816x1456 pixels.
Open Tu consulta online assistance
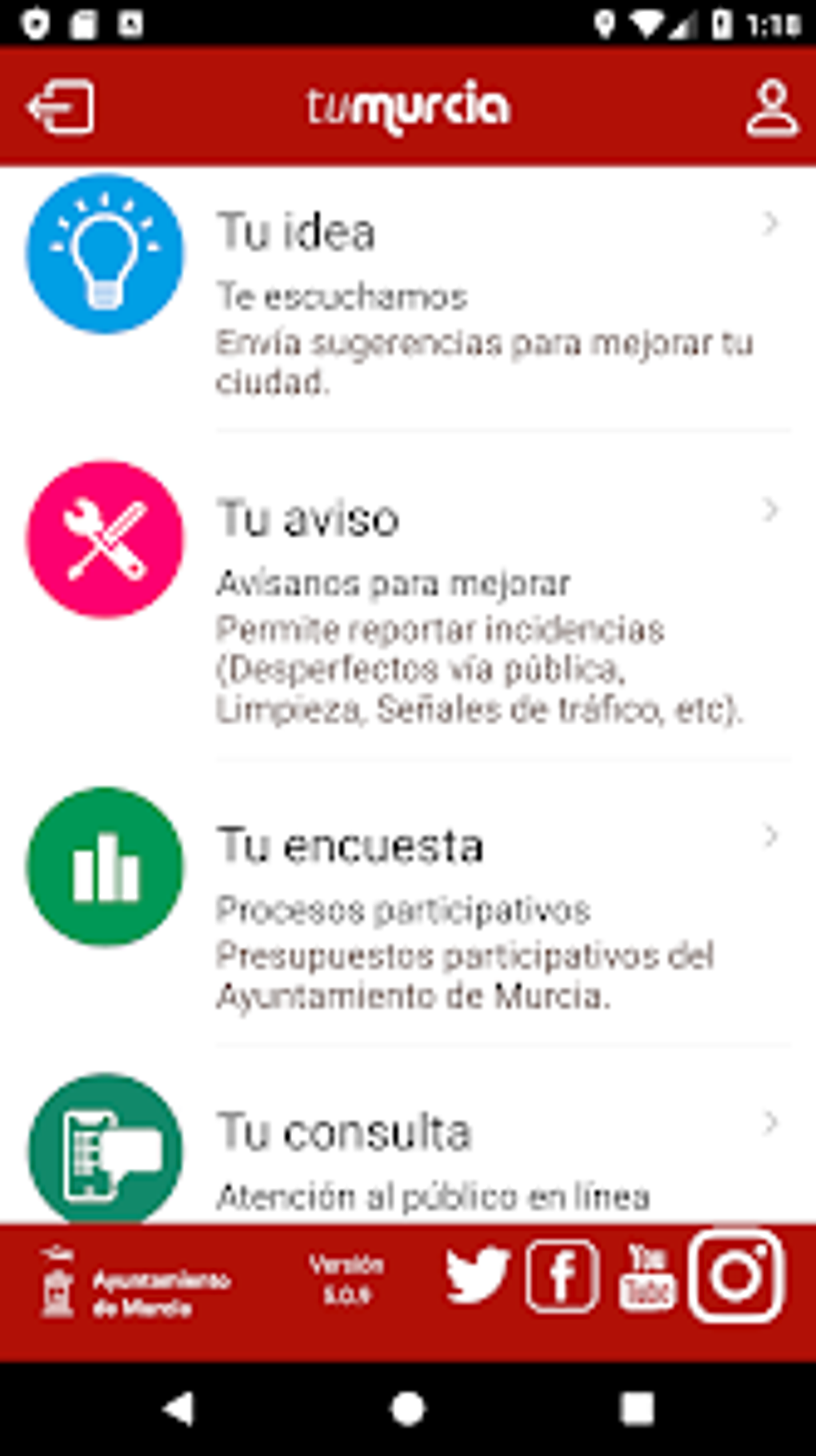point(408,1153)
